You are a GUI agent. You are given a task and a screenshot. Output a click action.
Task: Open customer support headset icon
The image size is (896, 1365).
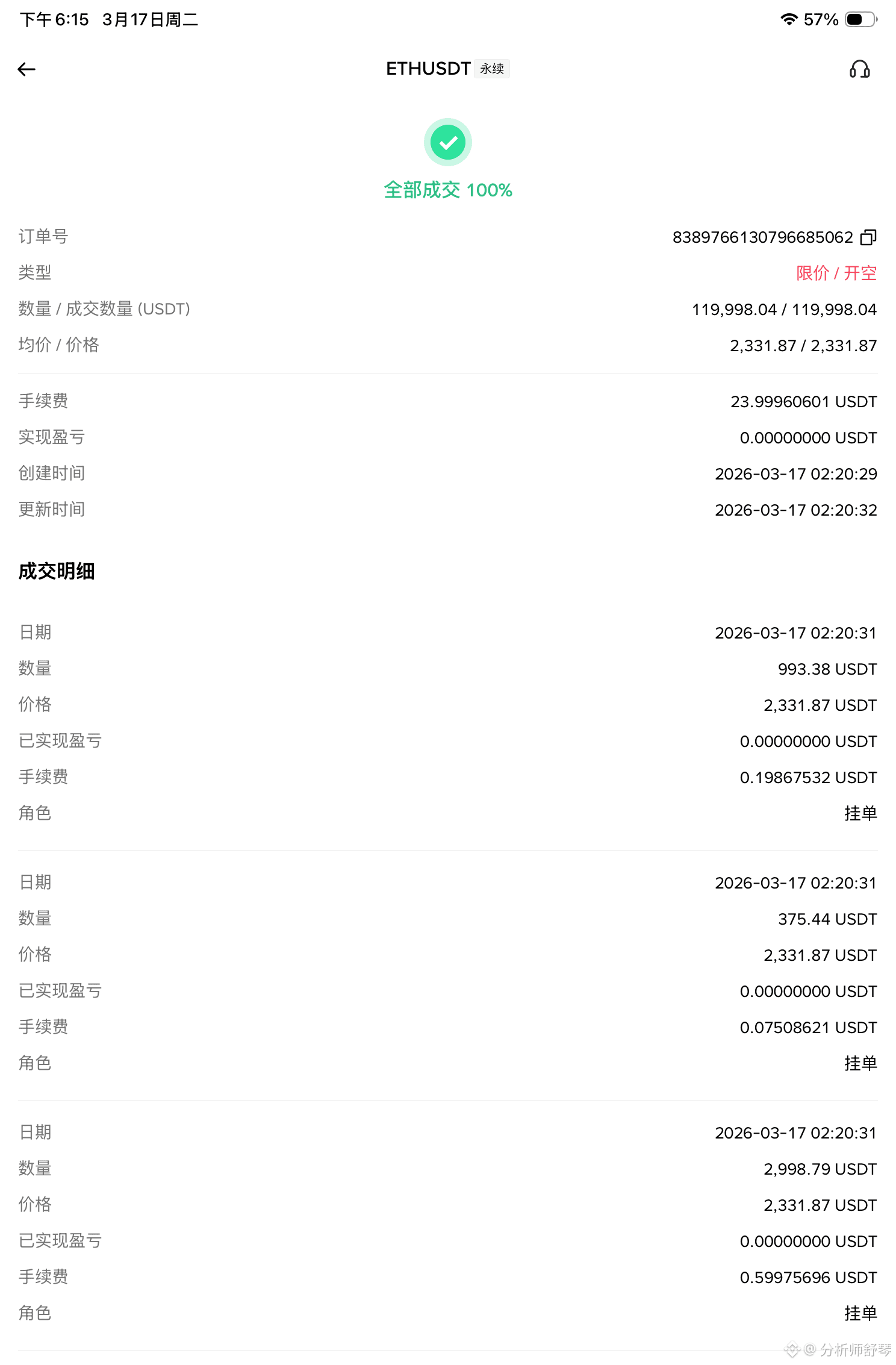859,69
